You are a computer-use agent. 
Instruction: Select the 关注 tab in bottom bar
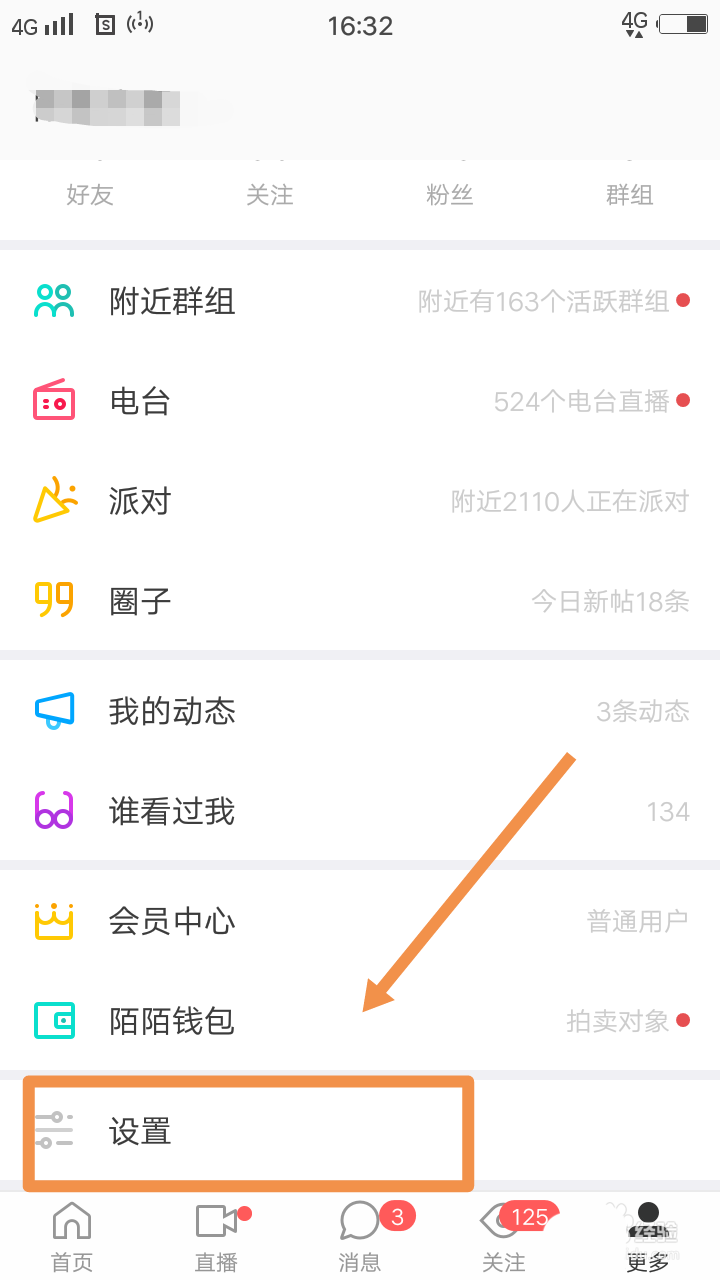click(504, 1237)
